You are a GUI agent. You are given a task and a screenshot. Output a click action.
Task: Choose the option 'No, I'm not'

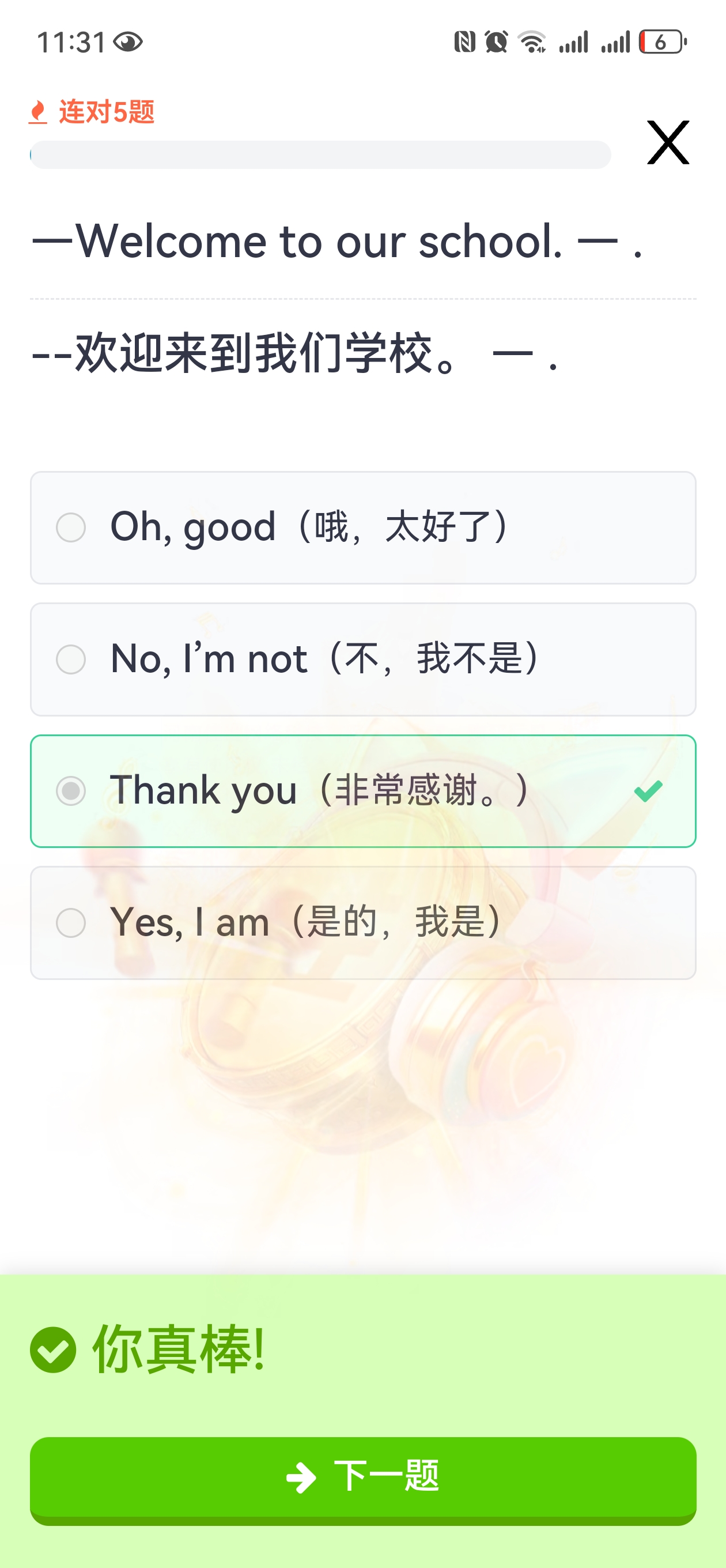pos(362,659)
